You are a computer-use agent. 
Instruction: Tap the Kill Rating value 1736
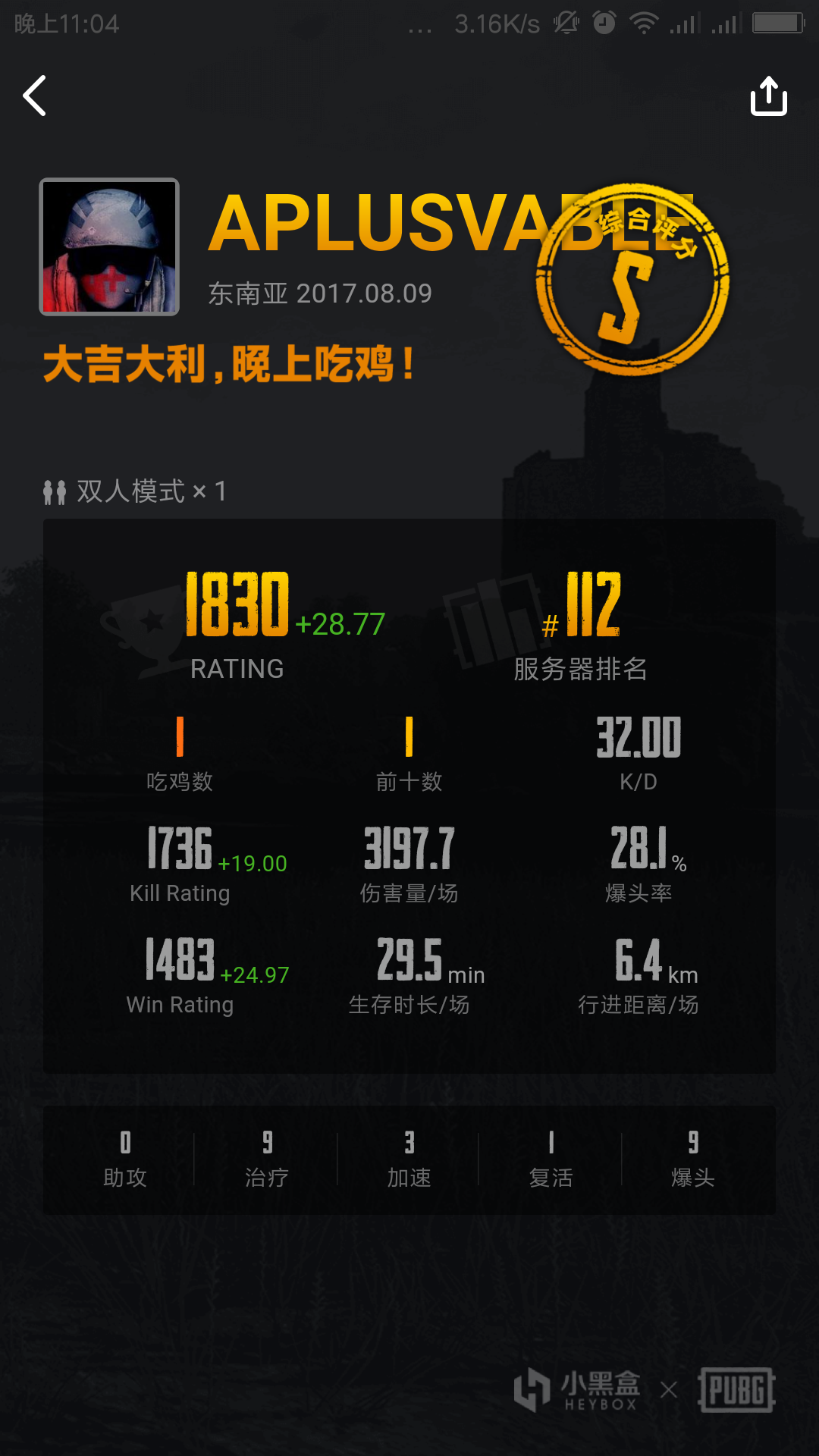coord(180,851)
